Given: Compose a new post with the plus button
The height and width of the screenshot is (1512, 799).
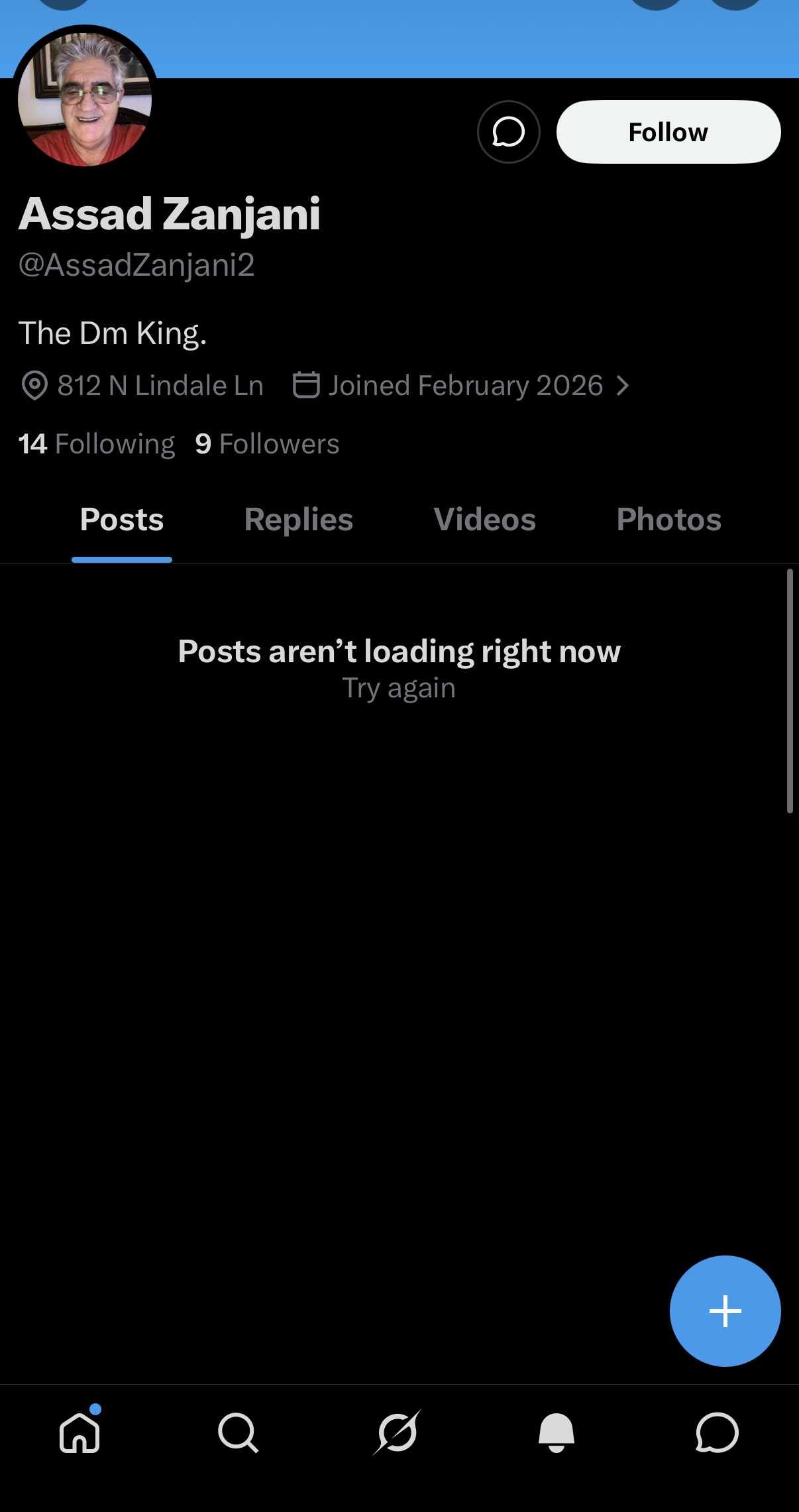Looking at the screenshot, I should pyautogui.click(x=725, y=1311).
